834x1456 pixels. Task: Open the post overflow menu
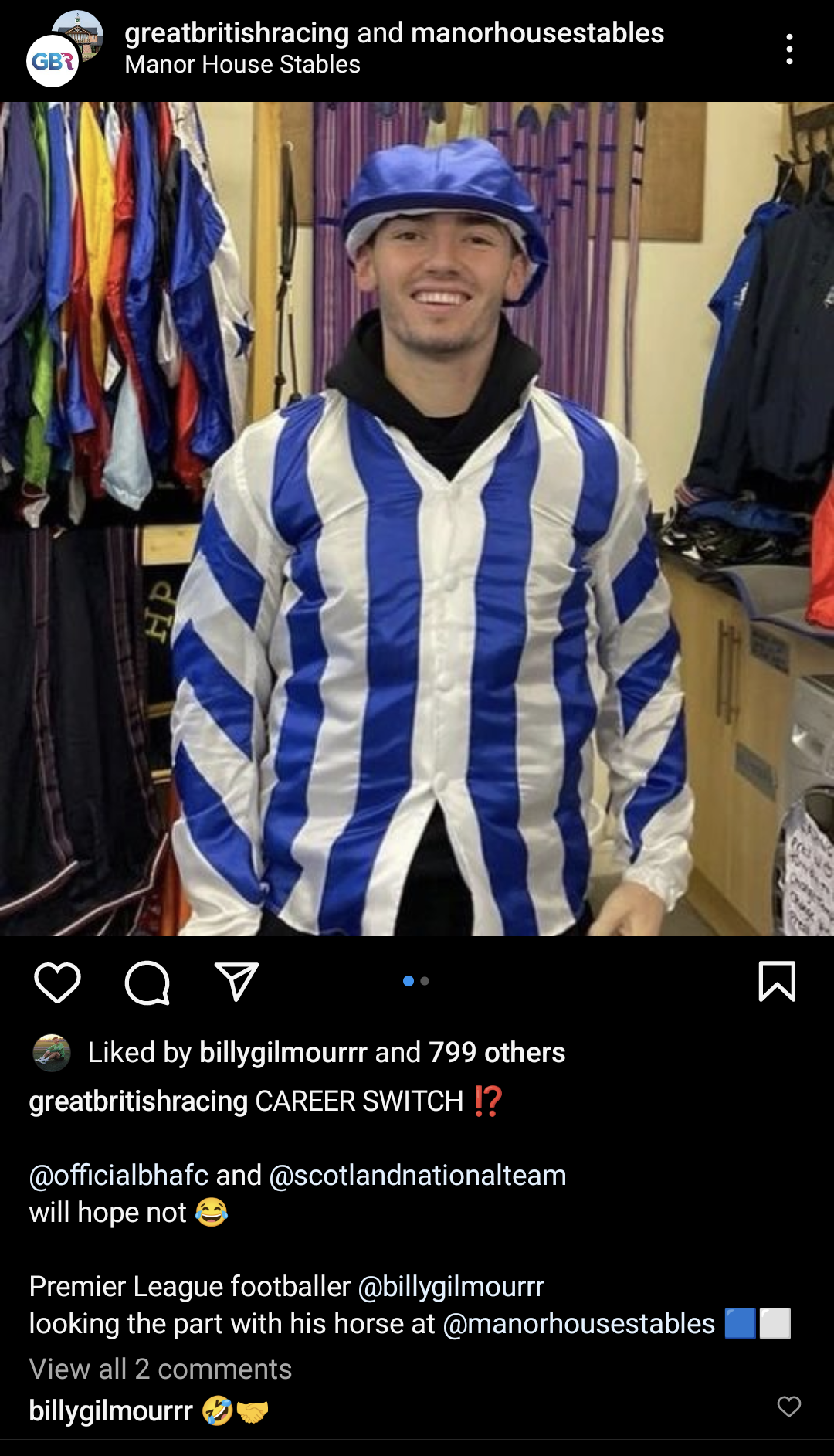788,49
